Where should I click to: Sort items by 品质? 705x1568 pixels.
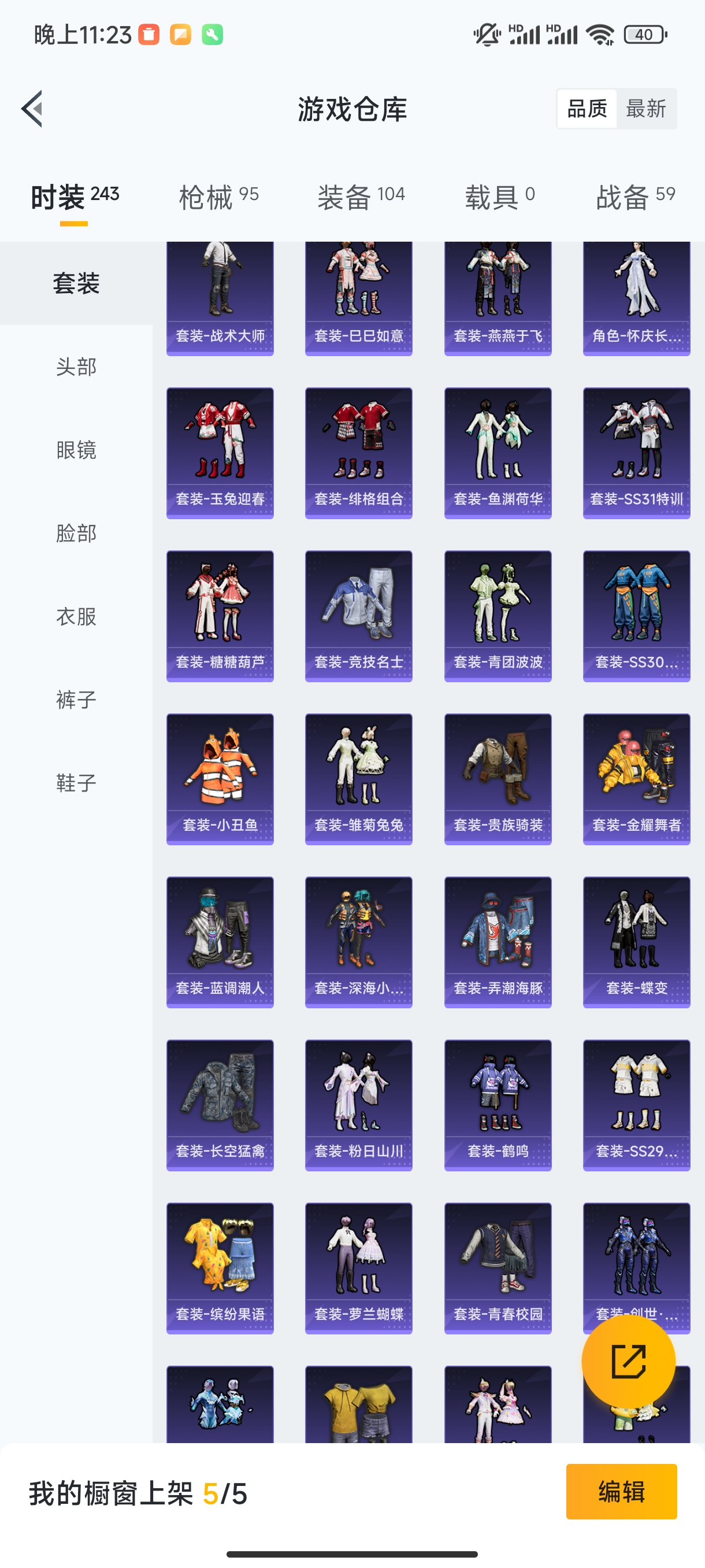(x=587, y=109)
